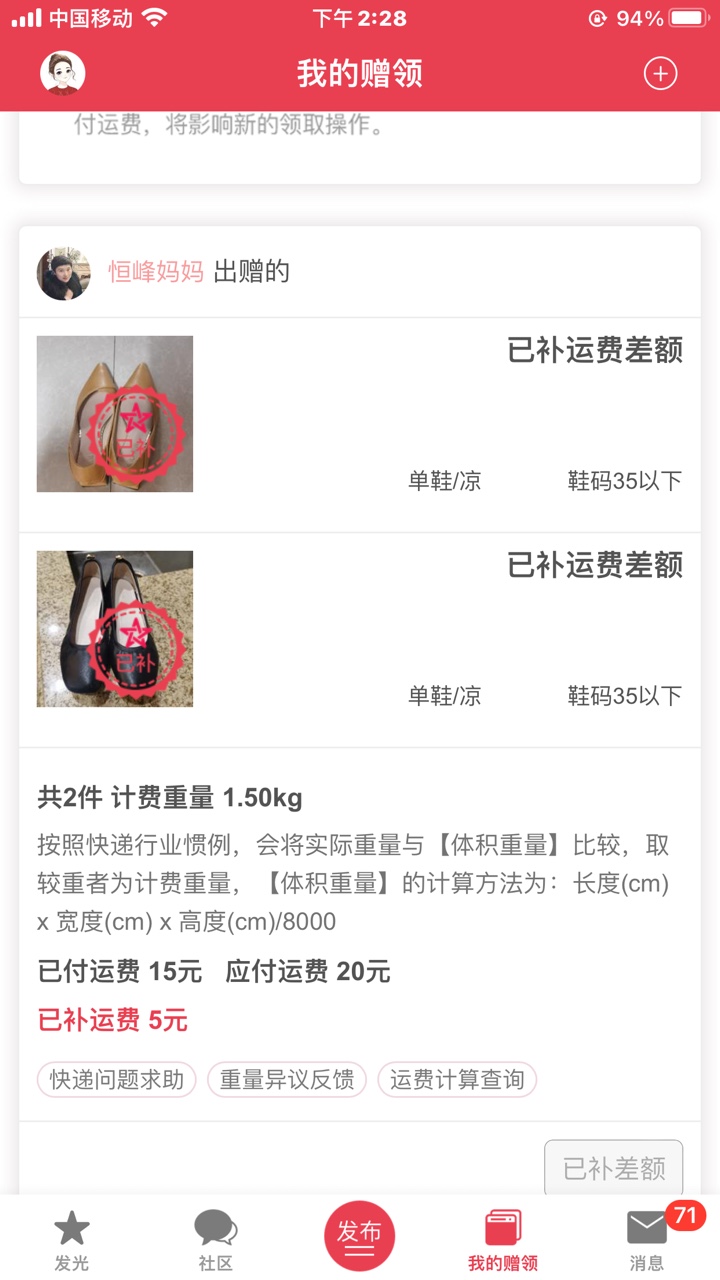
Task: Tap the plus icon in the header
Action: point(660,73)
